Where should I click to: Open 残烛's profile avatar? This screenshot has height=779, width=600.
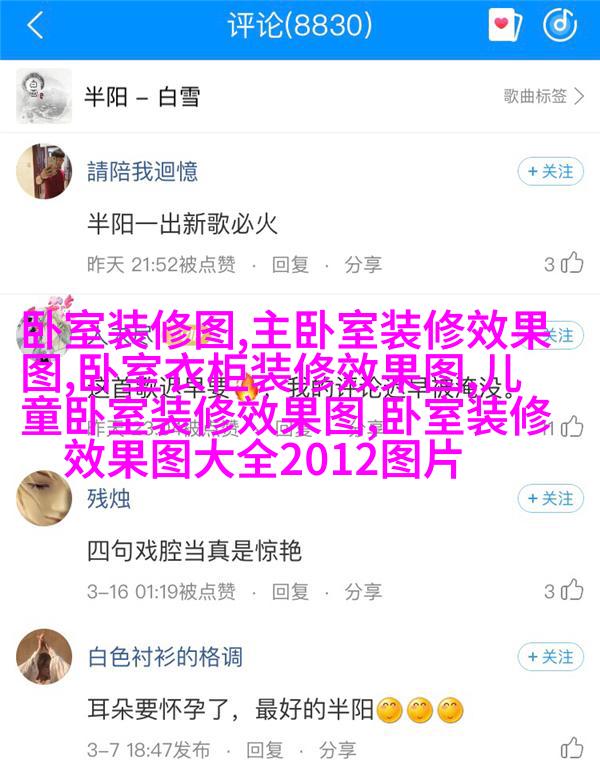(45, 498)
